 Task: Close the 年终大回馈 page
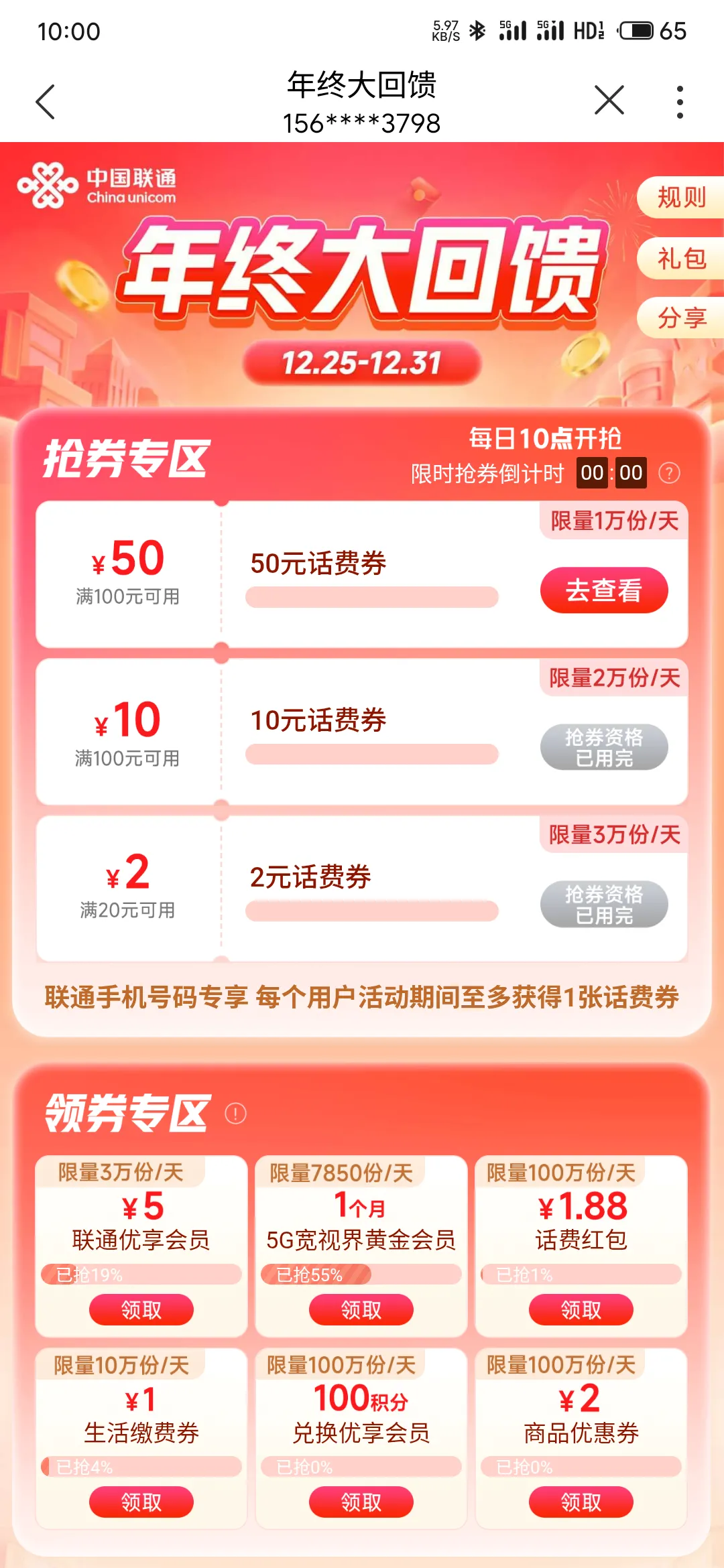(609, 101)
